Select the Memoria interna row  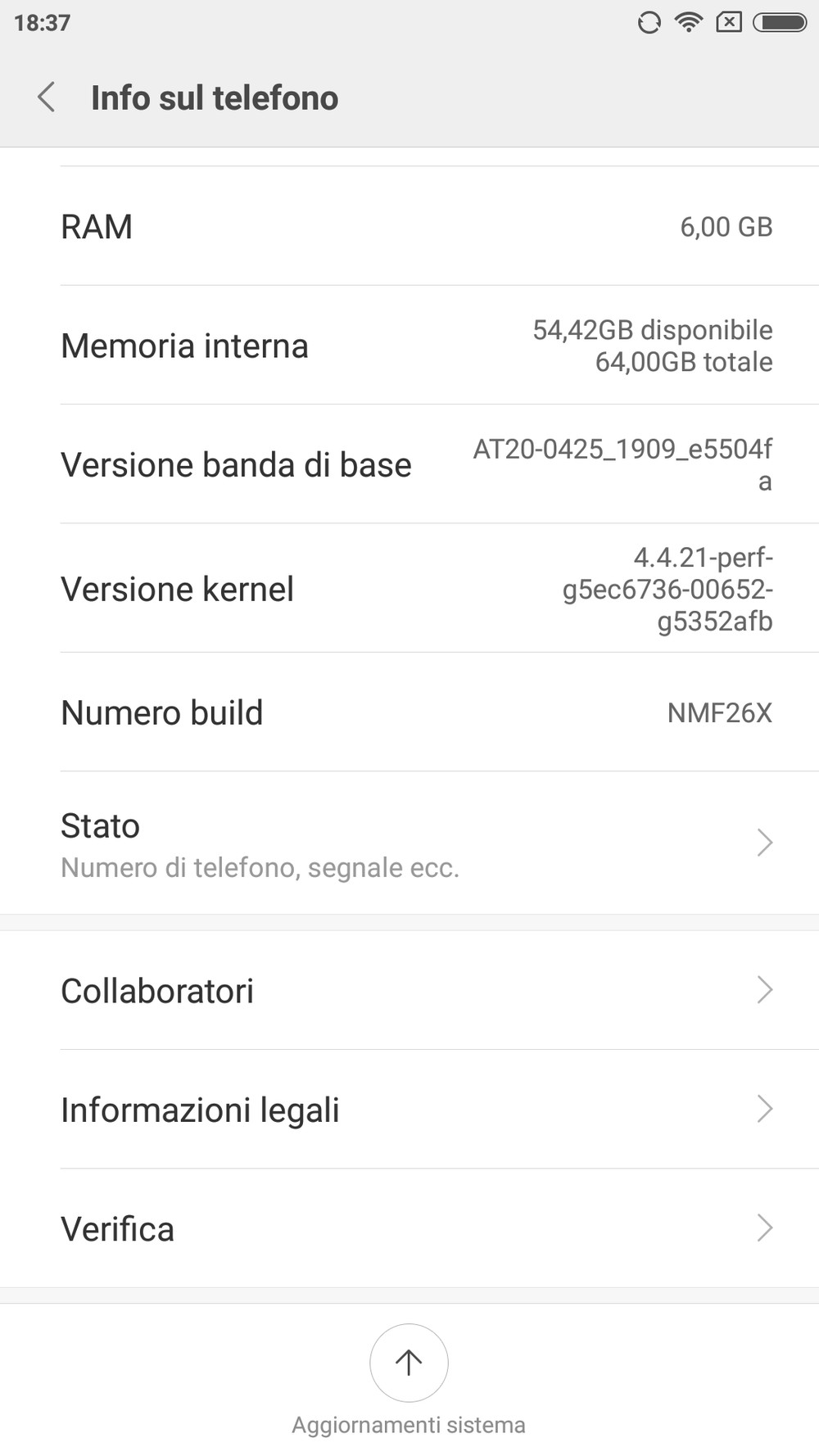pyautogui.click(x=409, y=346)
